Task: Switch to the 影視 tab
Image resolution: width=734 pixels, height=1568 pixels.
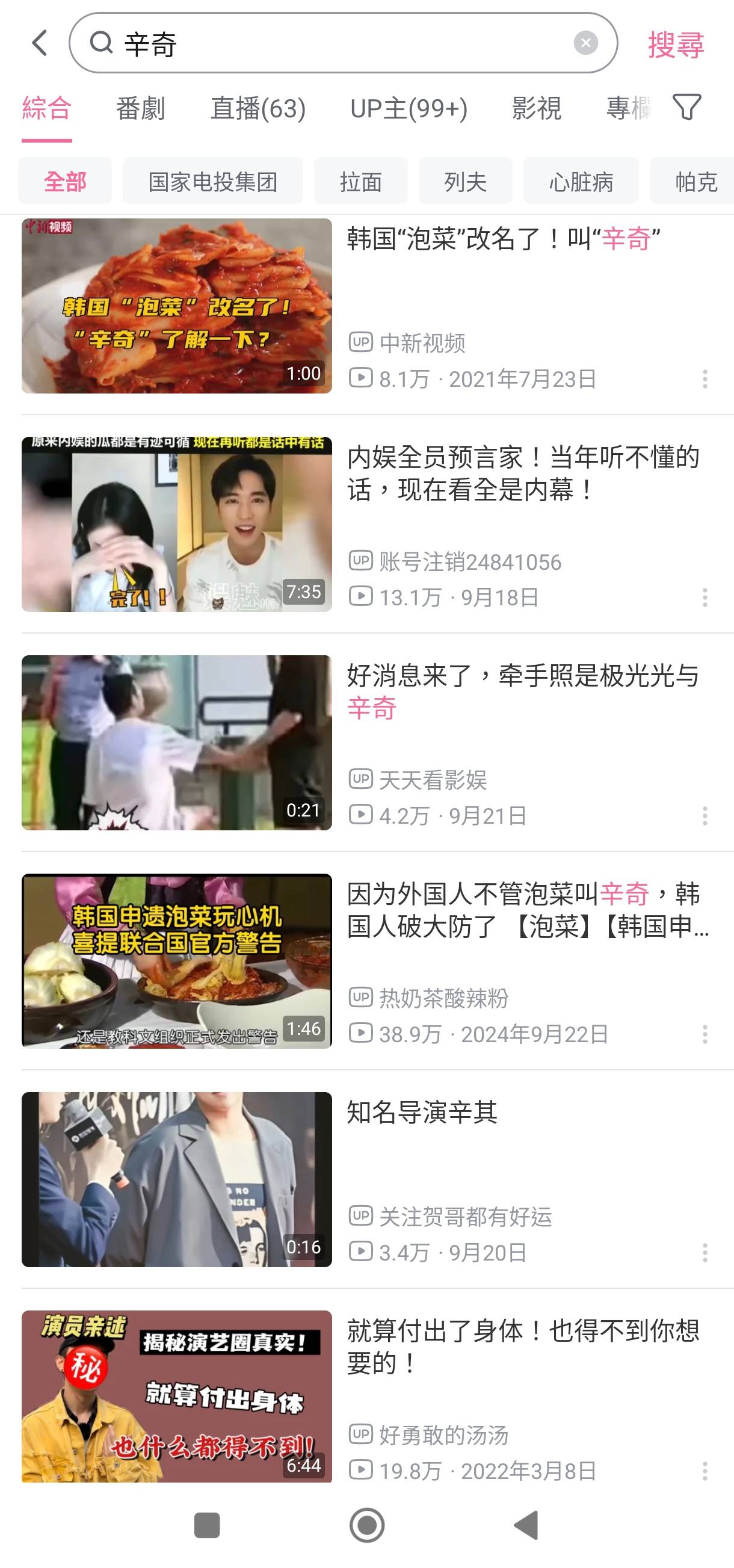Action: point(536,109)
